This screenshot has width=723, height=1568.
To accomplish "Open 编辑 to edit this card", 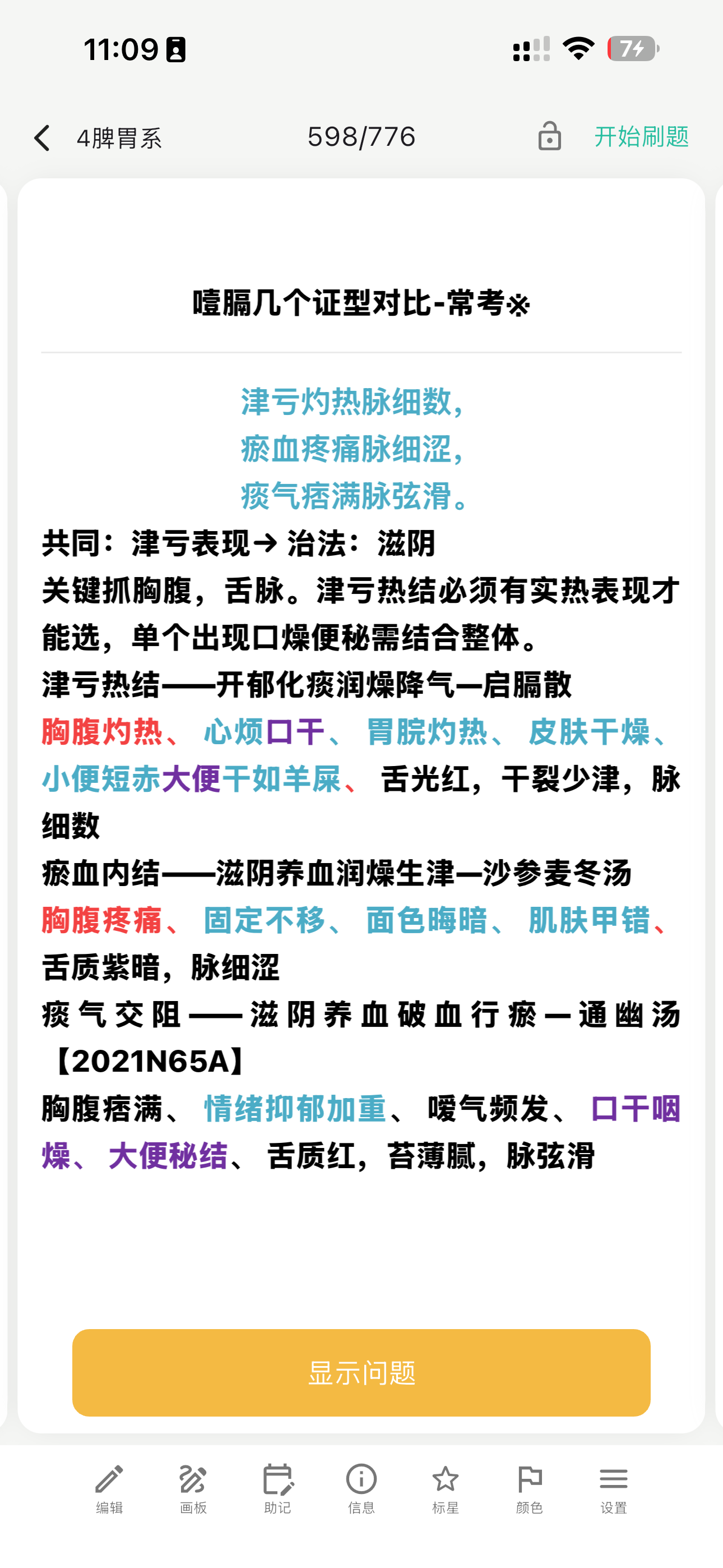I will pos(109,1489).
